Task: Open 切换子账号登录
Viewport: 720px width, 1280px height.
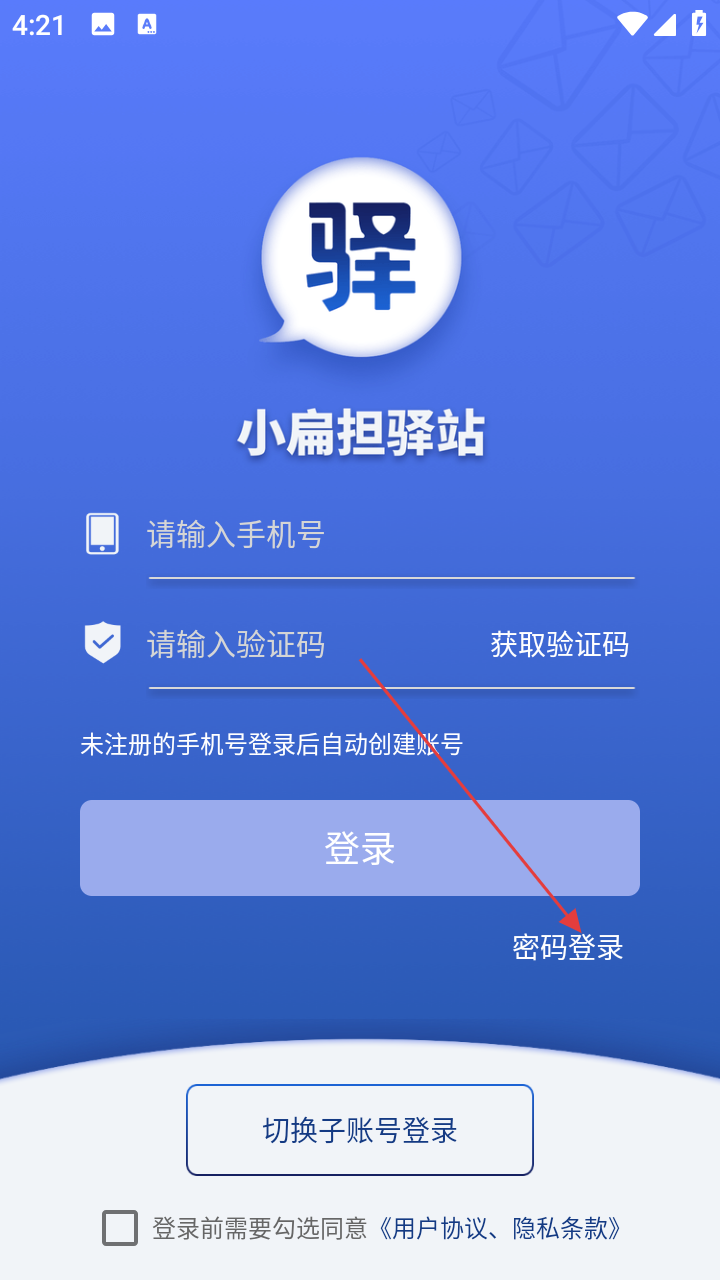Action: coord(360,1130)
